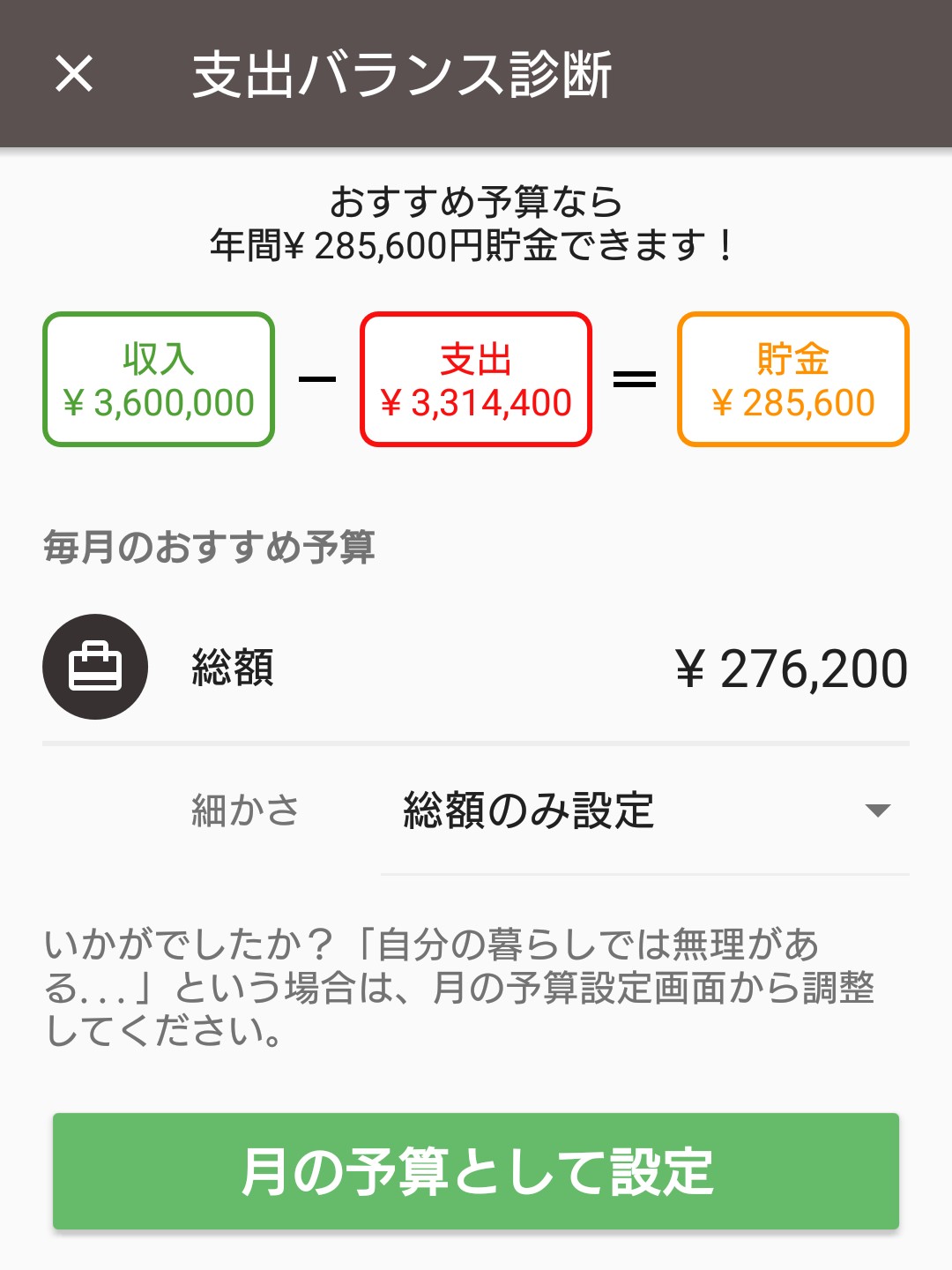
Task: Close the 支出バランス診断 screen
Action: [x=74, y=73]
